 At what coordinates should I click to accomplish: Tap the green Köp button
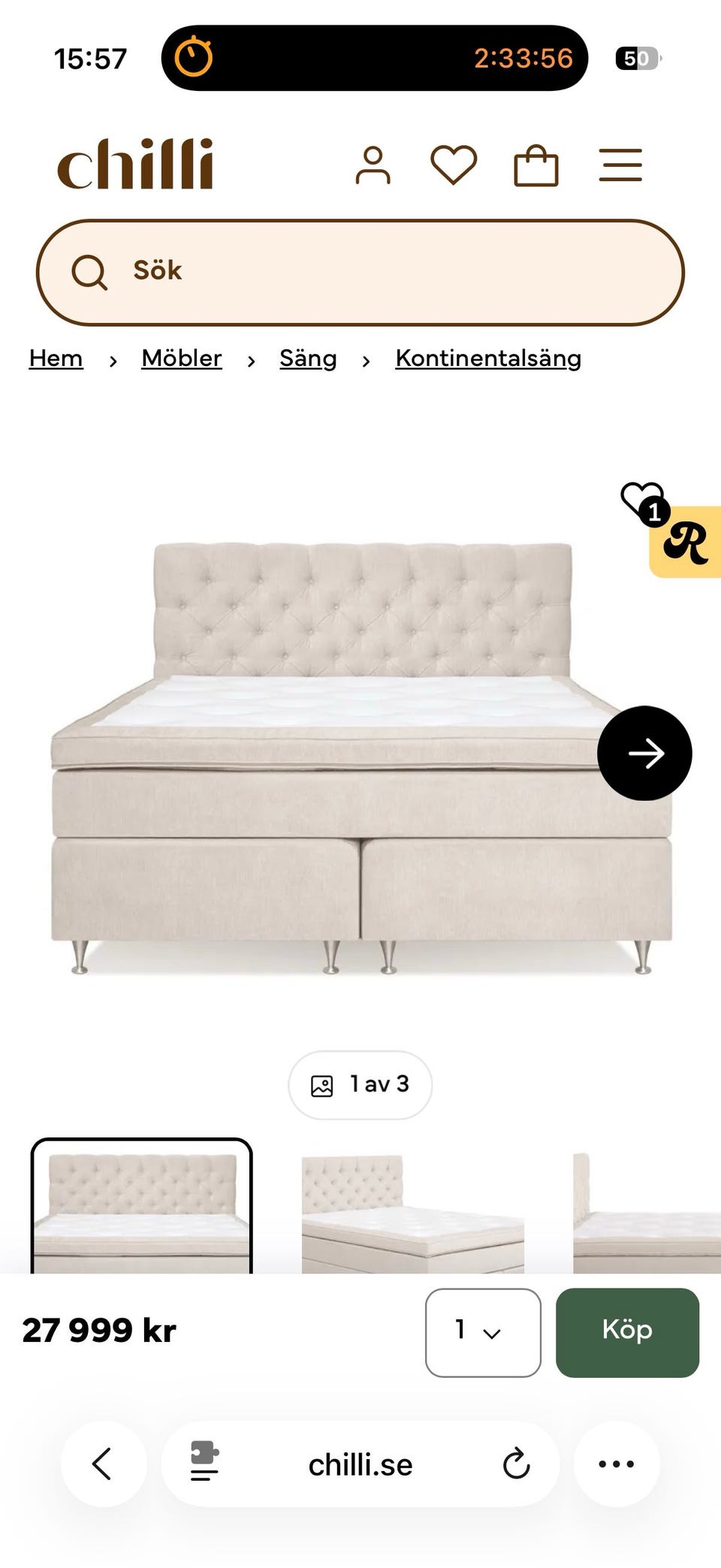[627, 1332]
